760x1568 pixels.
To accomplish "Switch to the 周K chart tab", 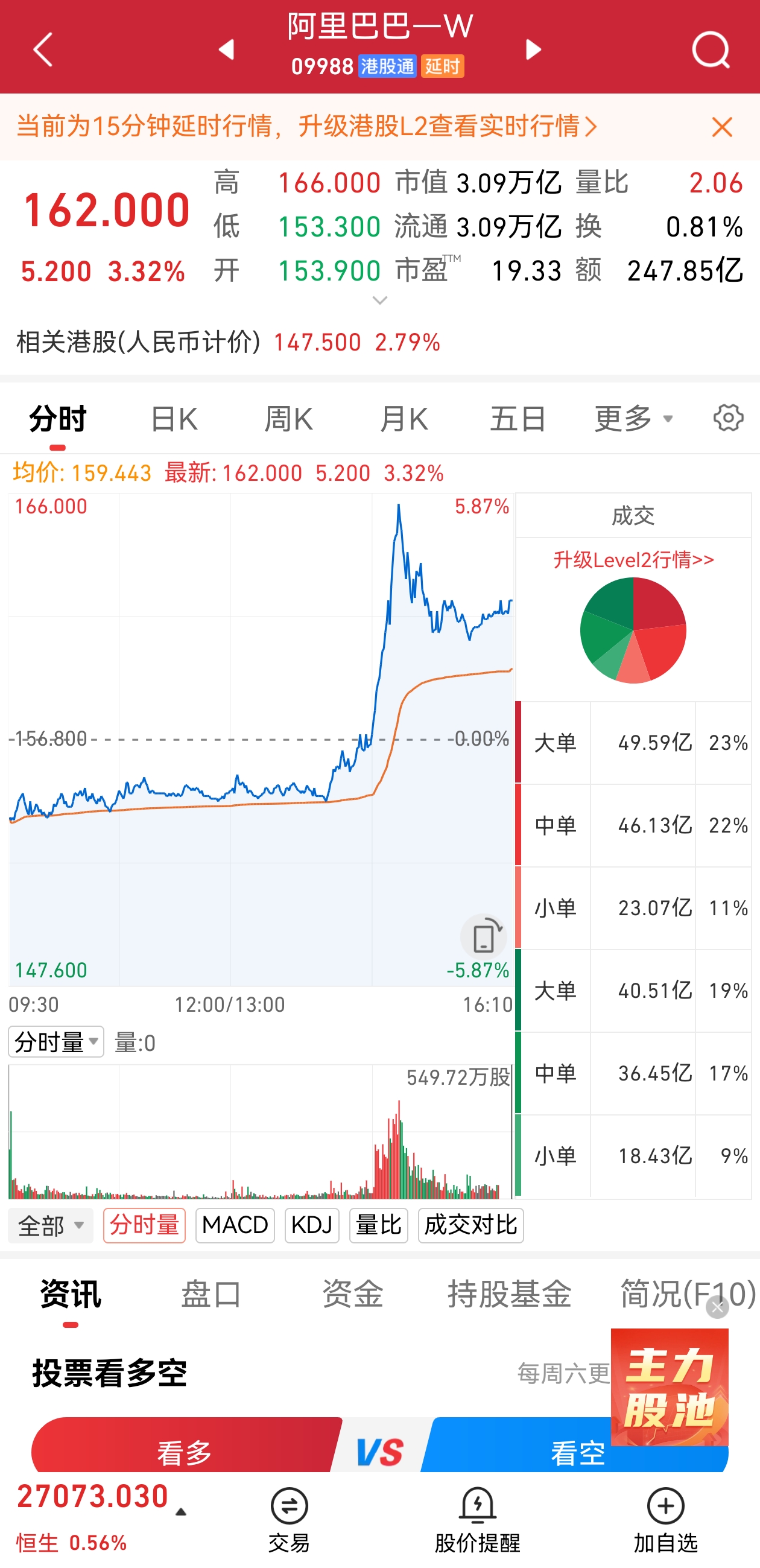I will (288, 419).
